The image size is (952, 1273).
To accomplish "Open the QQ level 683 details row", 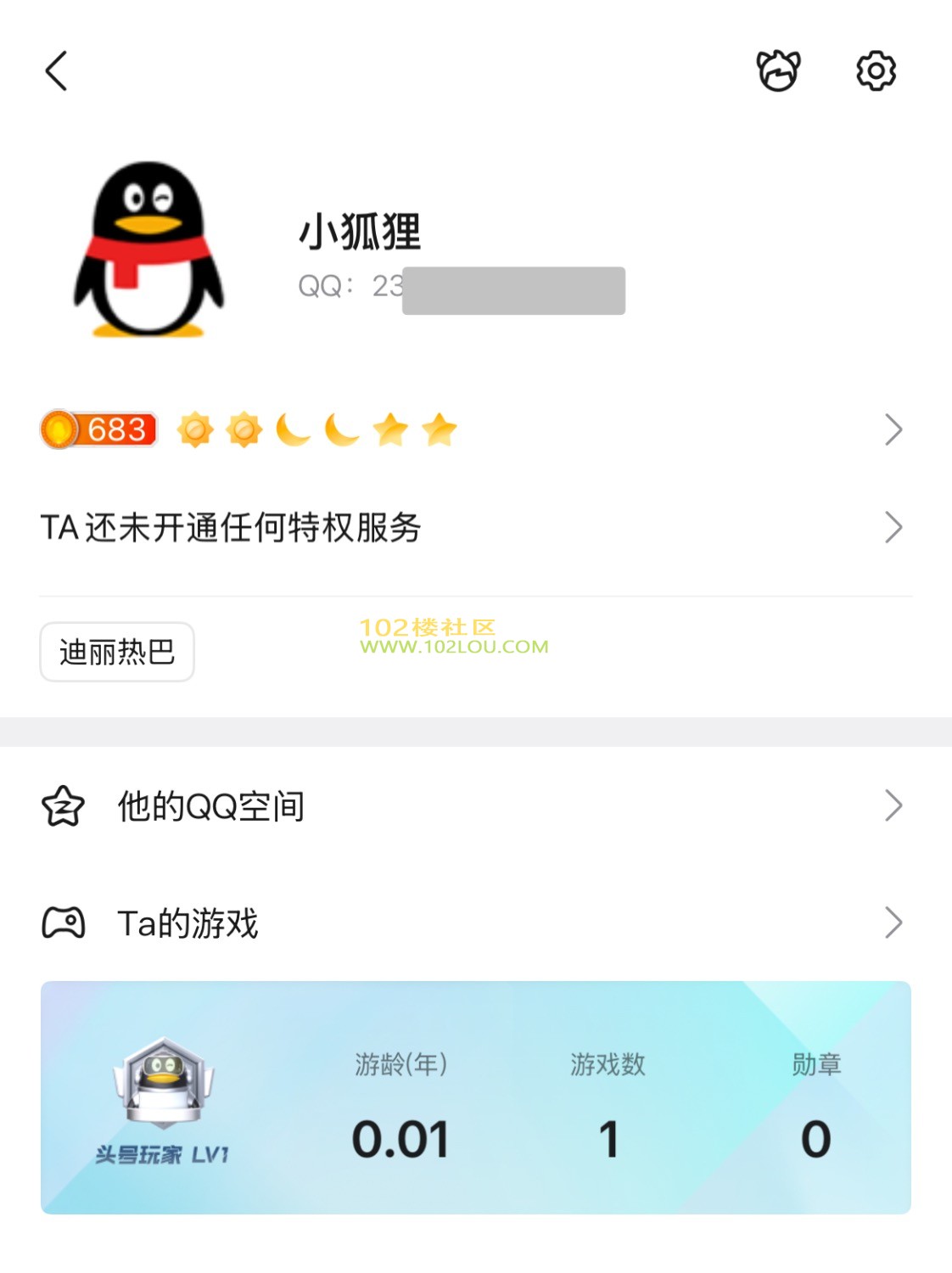I will (475, 430).
